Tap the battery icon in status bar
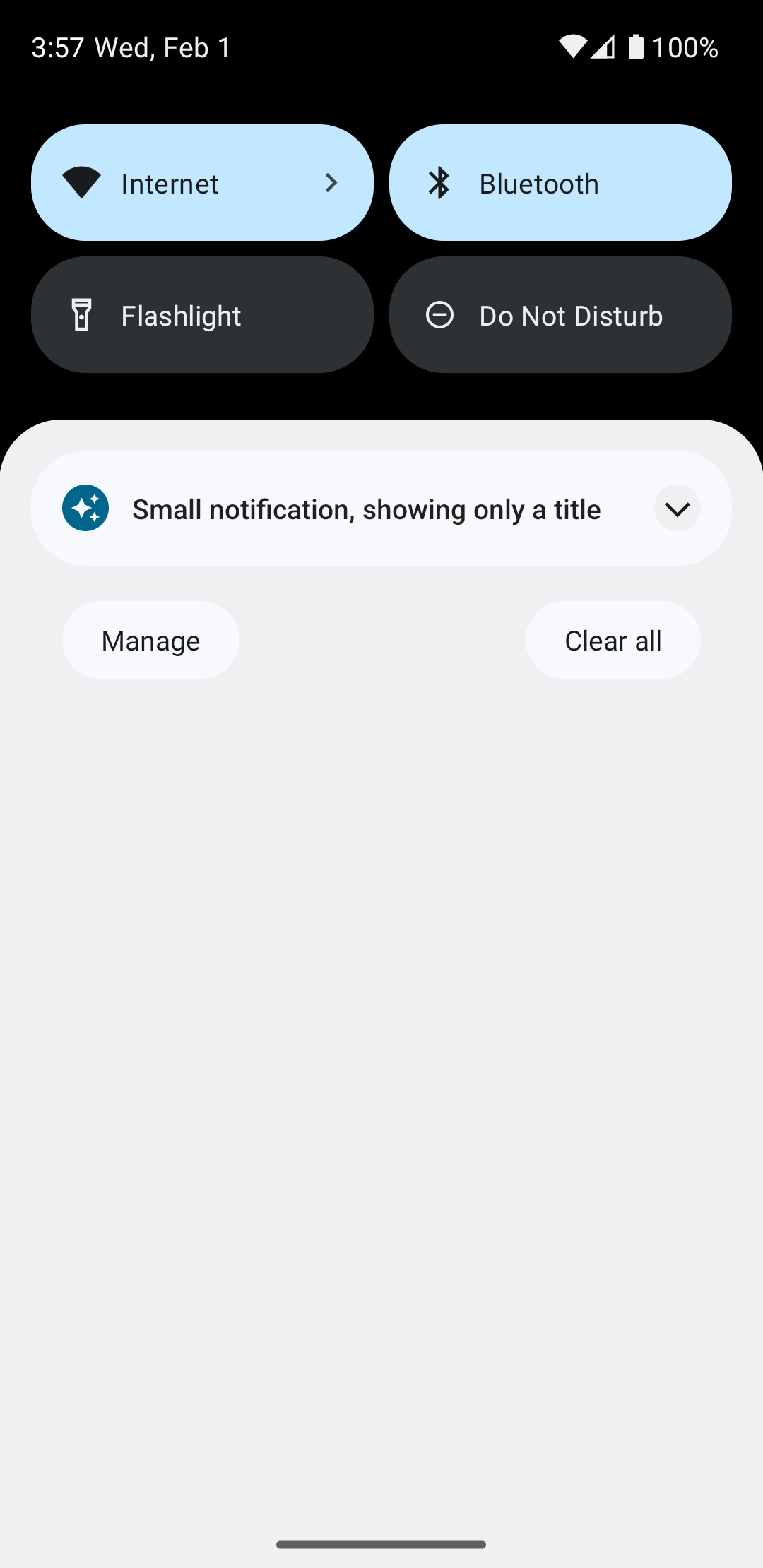The image size is (763, 1568). click(x=637, y=47)
